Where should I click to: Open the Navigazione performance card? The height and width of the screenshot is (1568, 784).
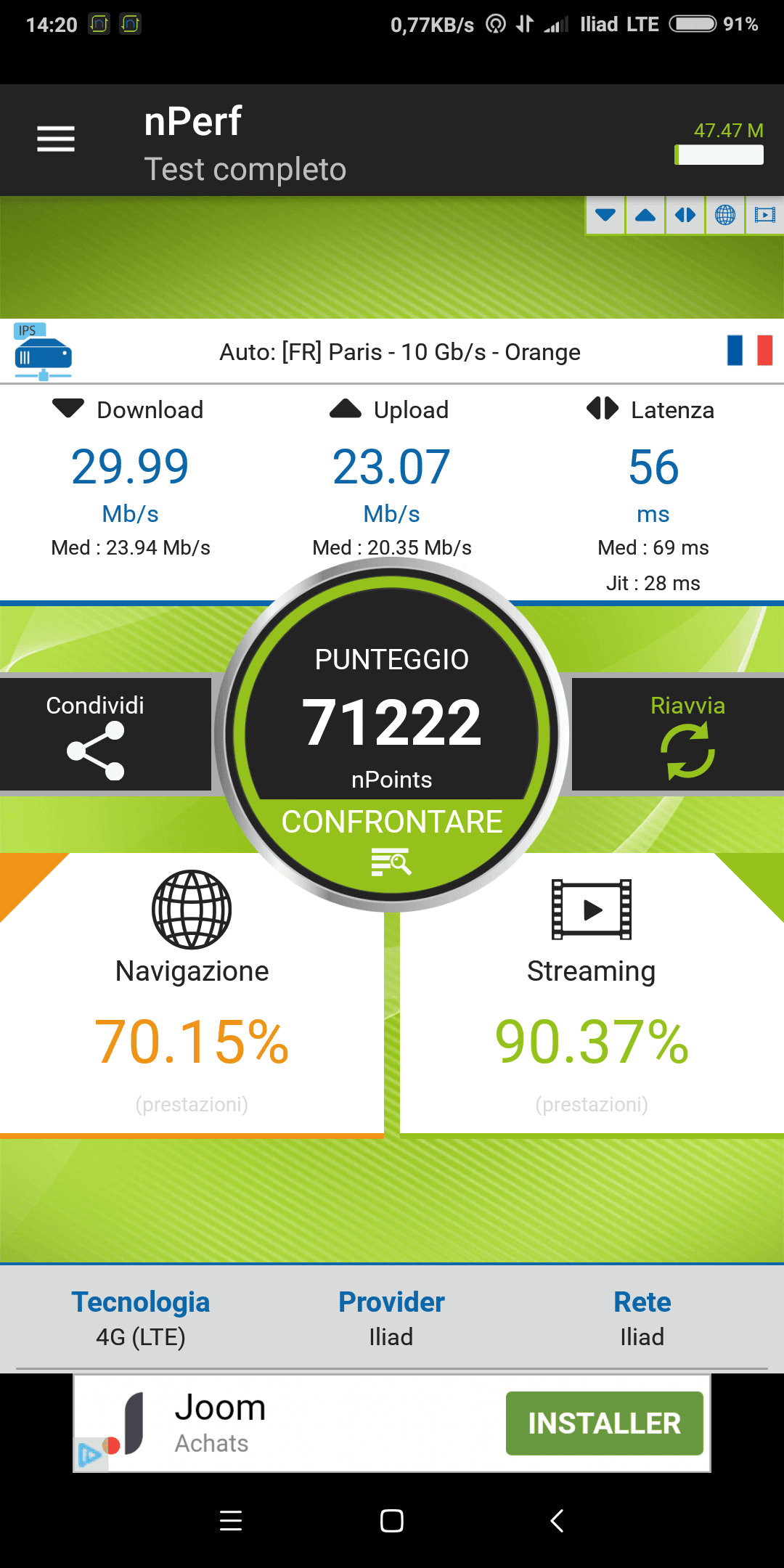[192, 993]
